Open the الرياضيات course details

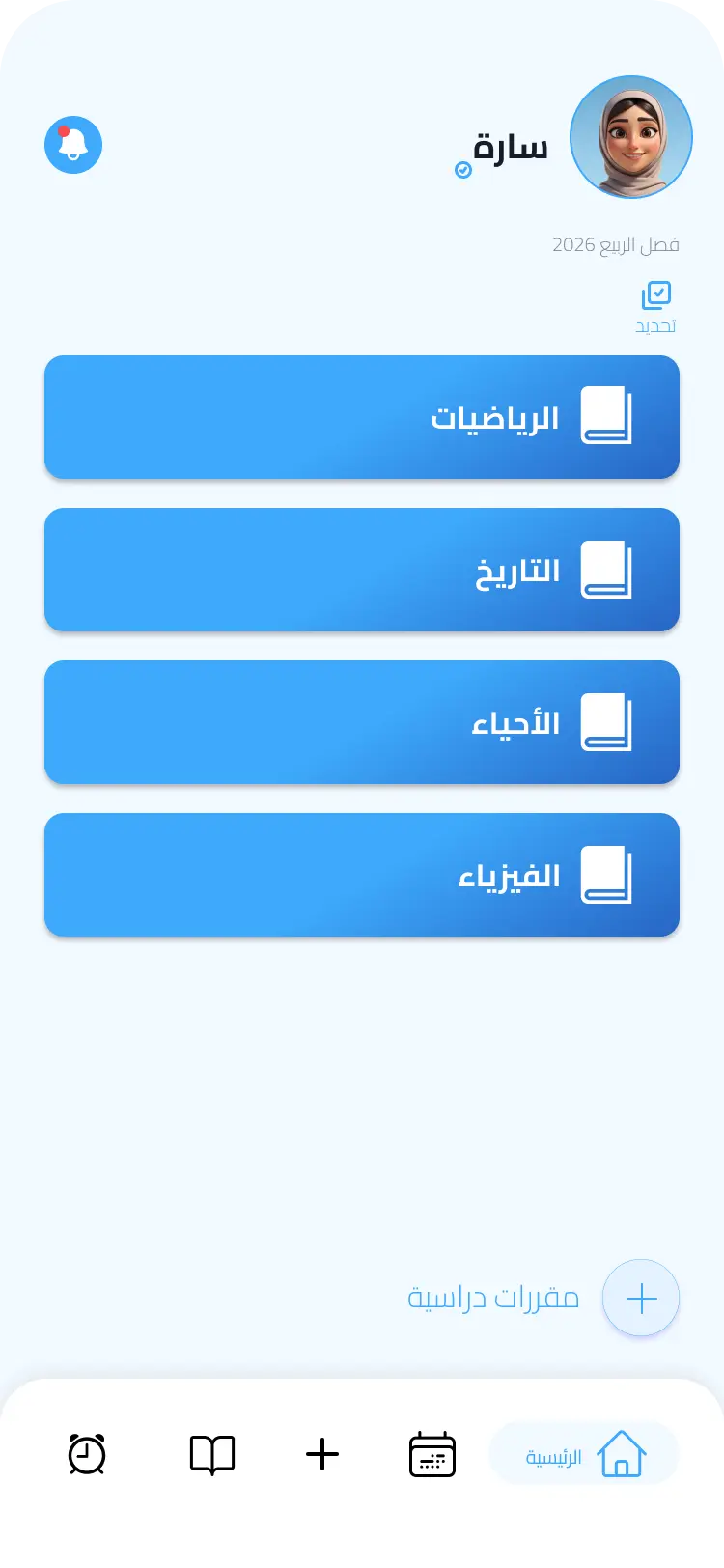362,417
